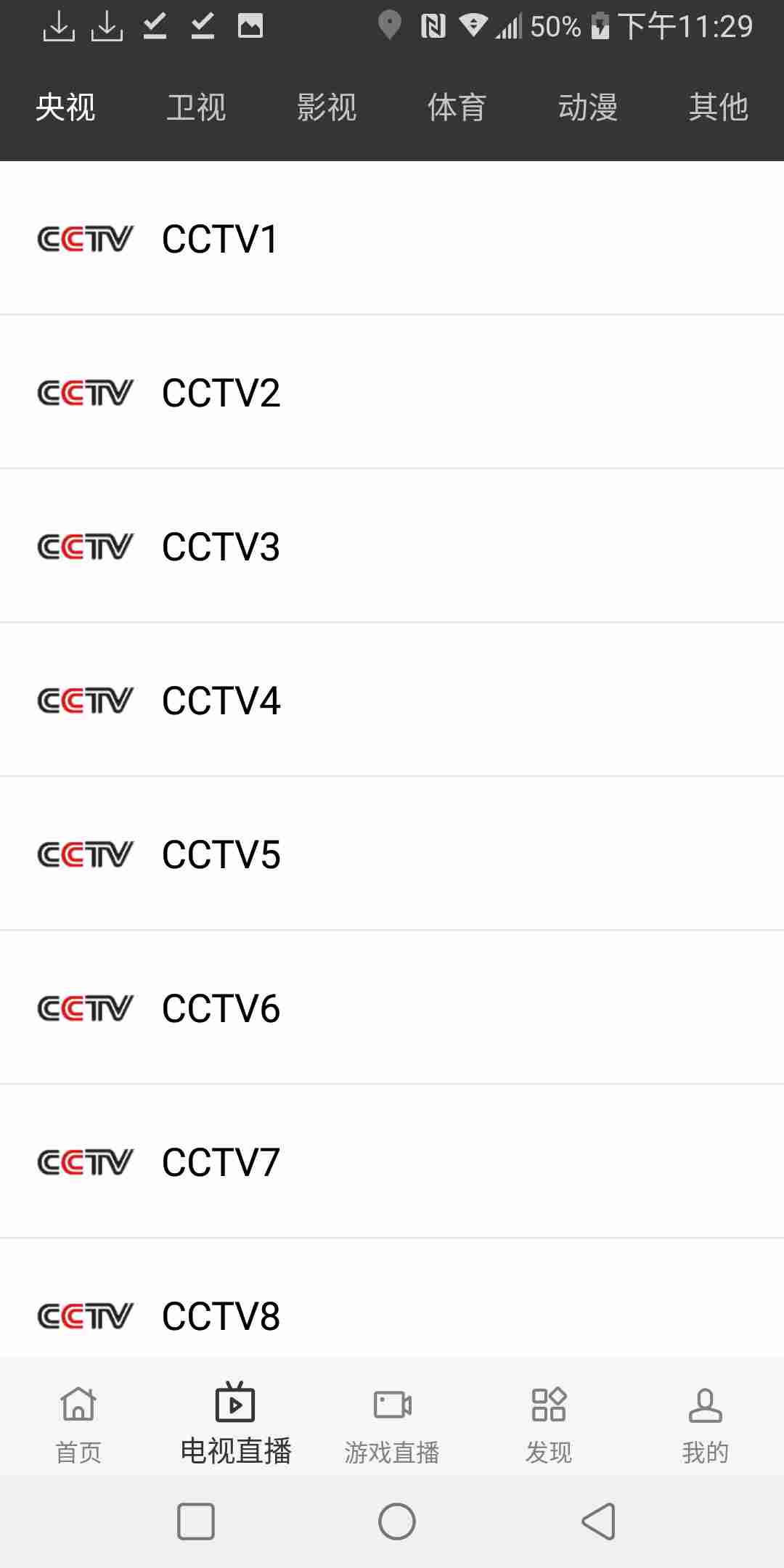The height and width of the screenshot is (1568, 784).
Task: Tap the system back button
Action: coord(599,1521)
